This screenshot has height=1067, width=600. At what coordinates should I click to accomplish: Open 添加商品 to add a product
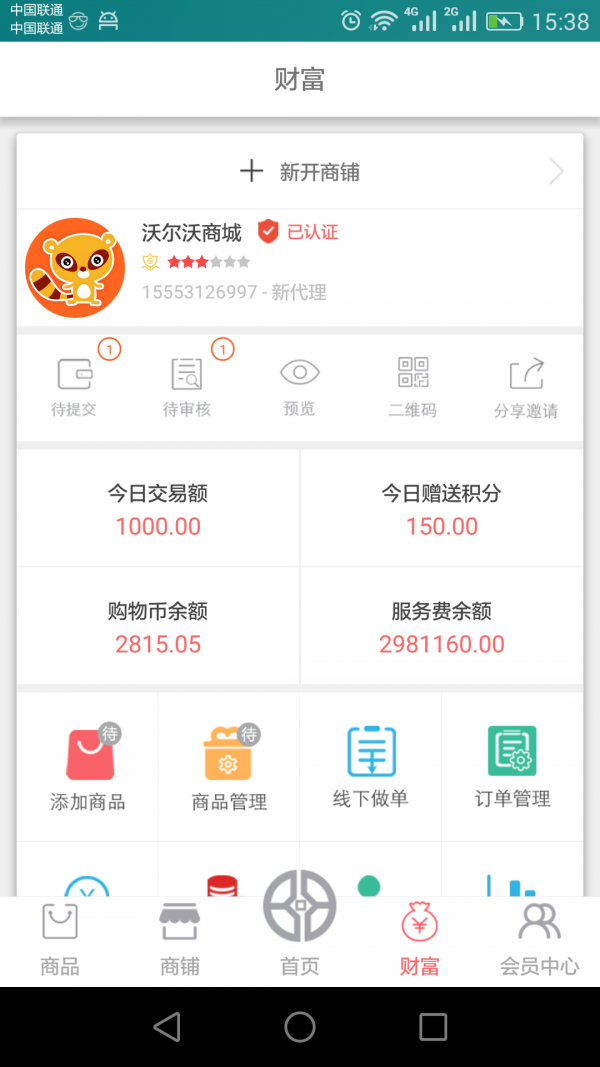tap(88, 767)
